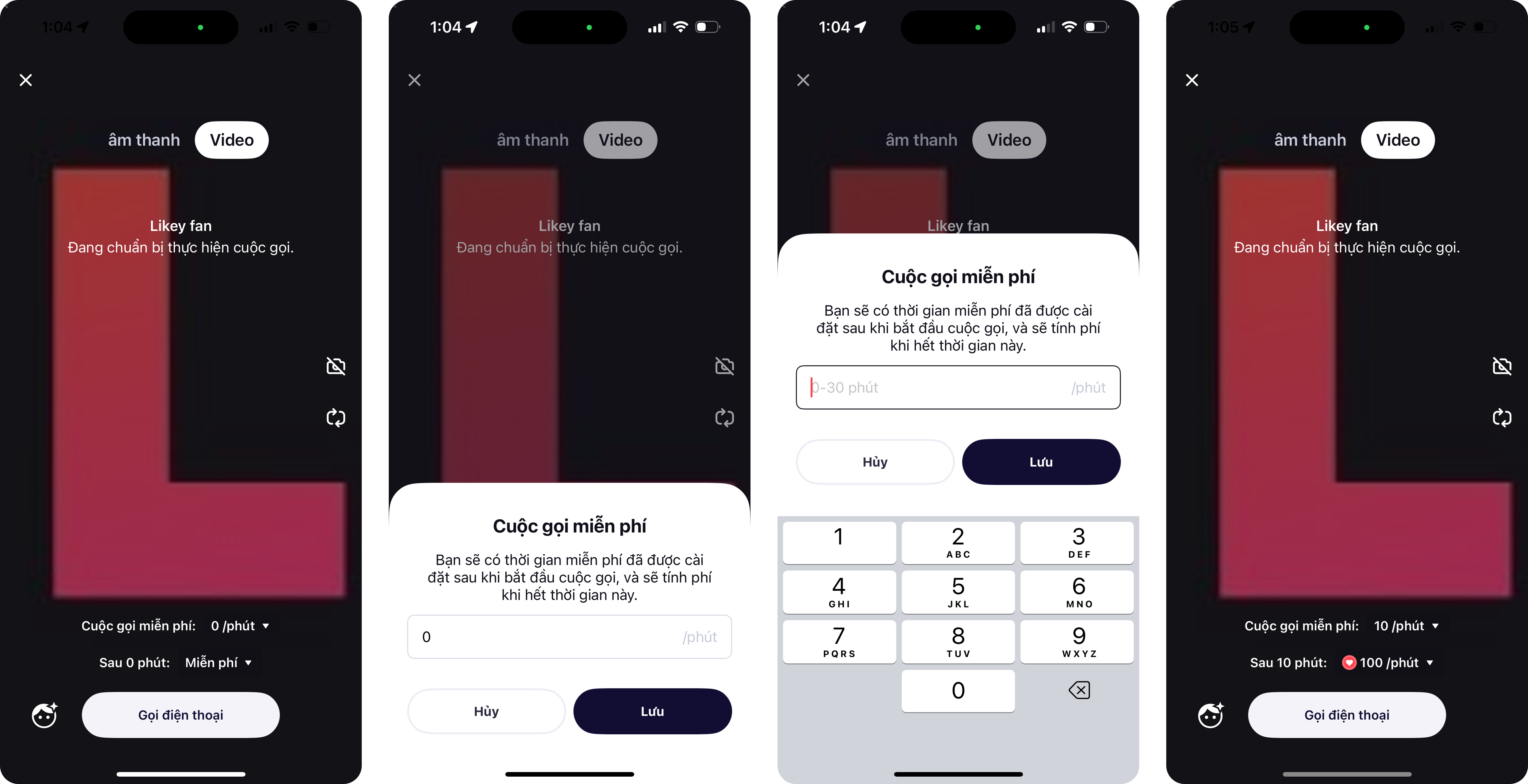This screenshot has width=1528, height=784.
Task: Type digit 1 on the keypad
Action: [839, 542]
